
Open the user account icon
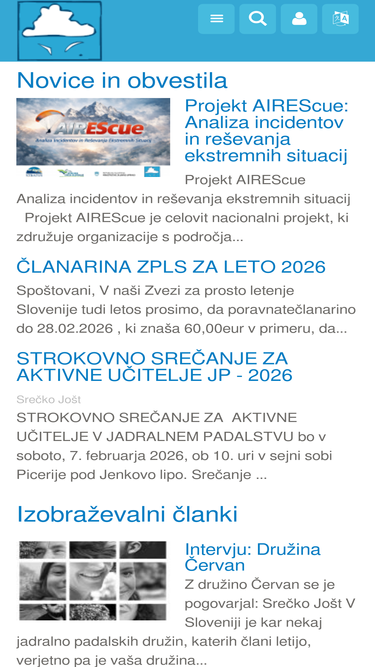click(x=299, y=19)
